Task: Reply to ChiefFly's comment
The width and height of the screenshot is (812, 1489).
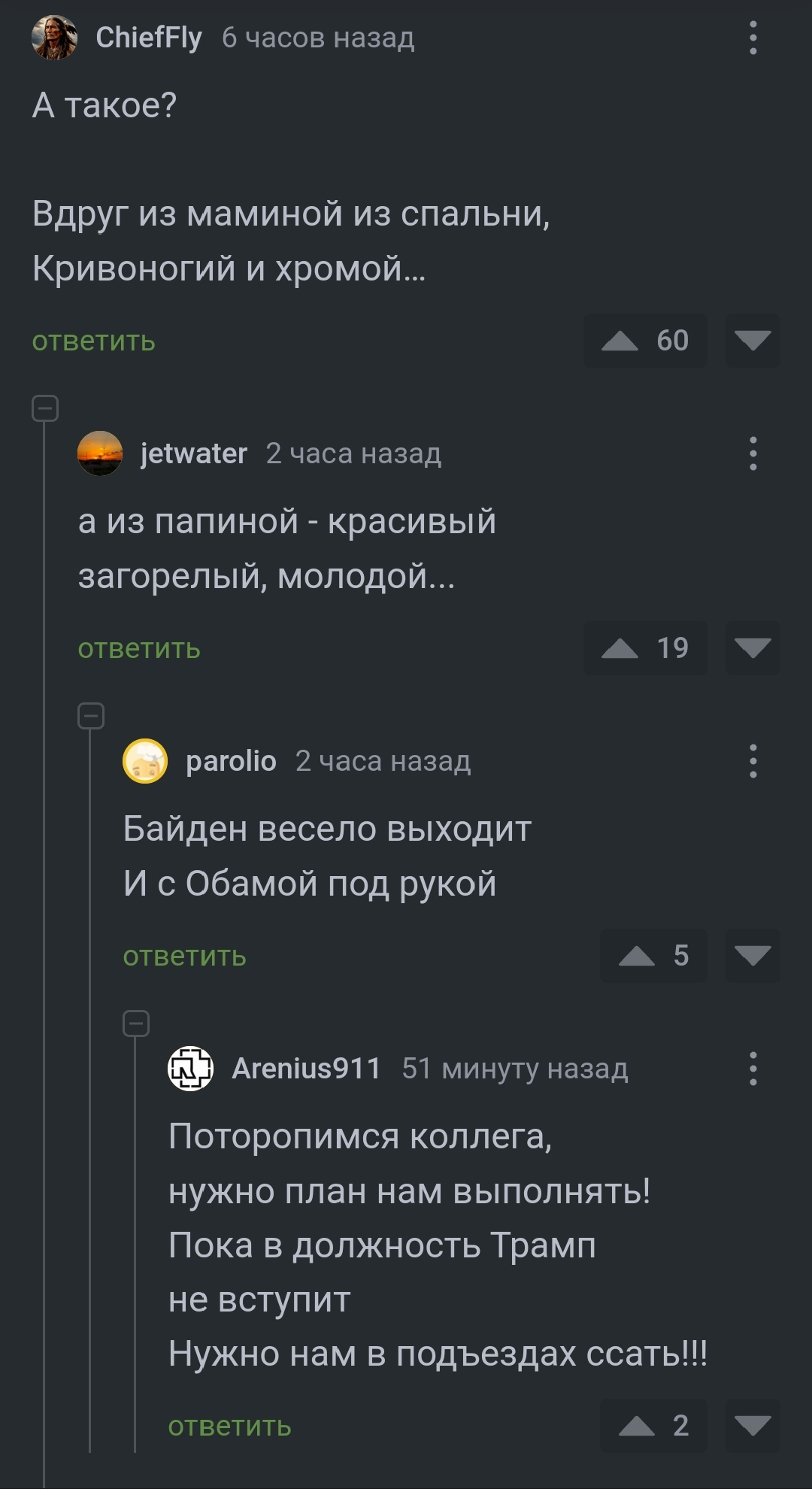Action: pyautogui.click(x=93, y=341)
